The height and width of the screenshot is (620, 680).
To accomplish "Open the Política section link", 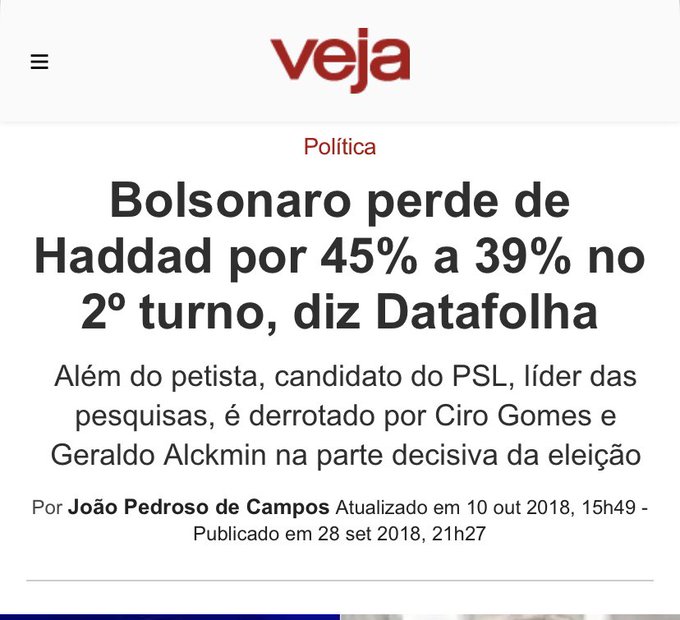I will [x=340, y=147].
